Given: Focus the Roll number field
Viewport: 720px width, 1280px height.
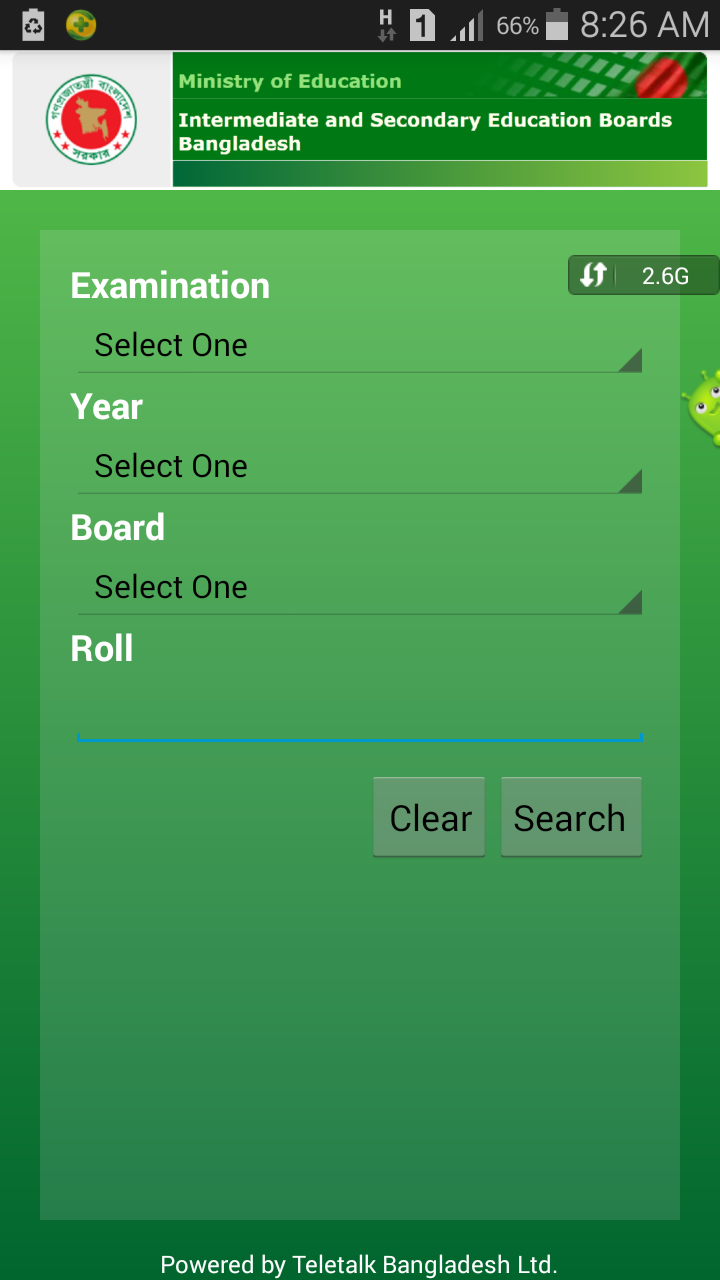Looking at the screenshot, I should 359,714.
